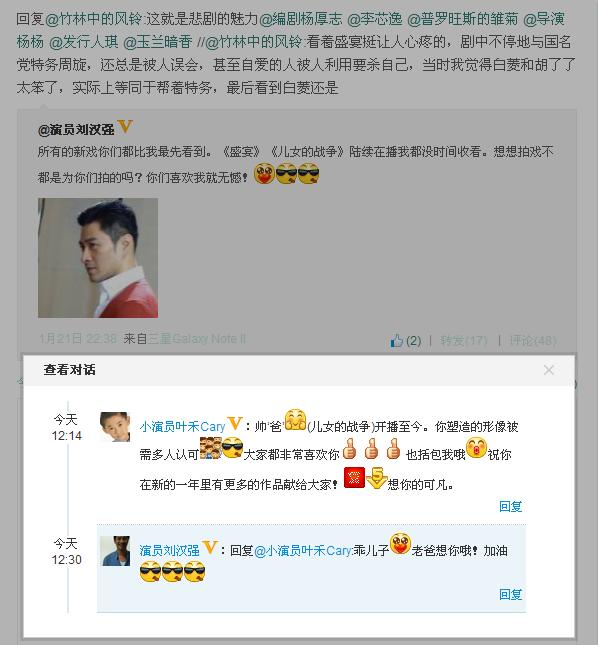The width and height of the screenshot is (598, 645).
Task: Open the @发行人琪 mention
Action: [83, 42]
